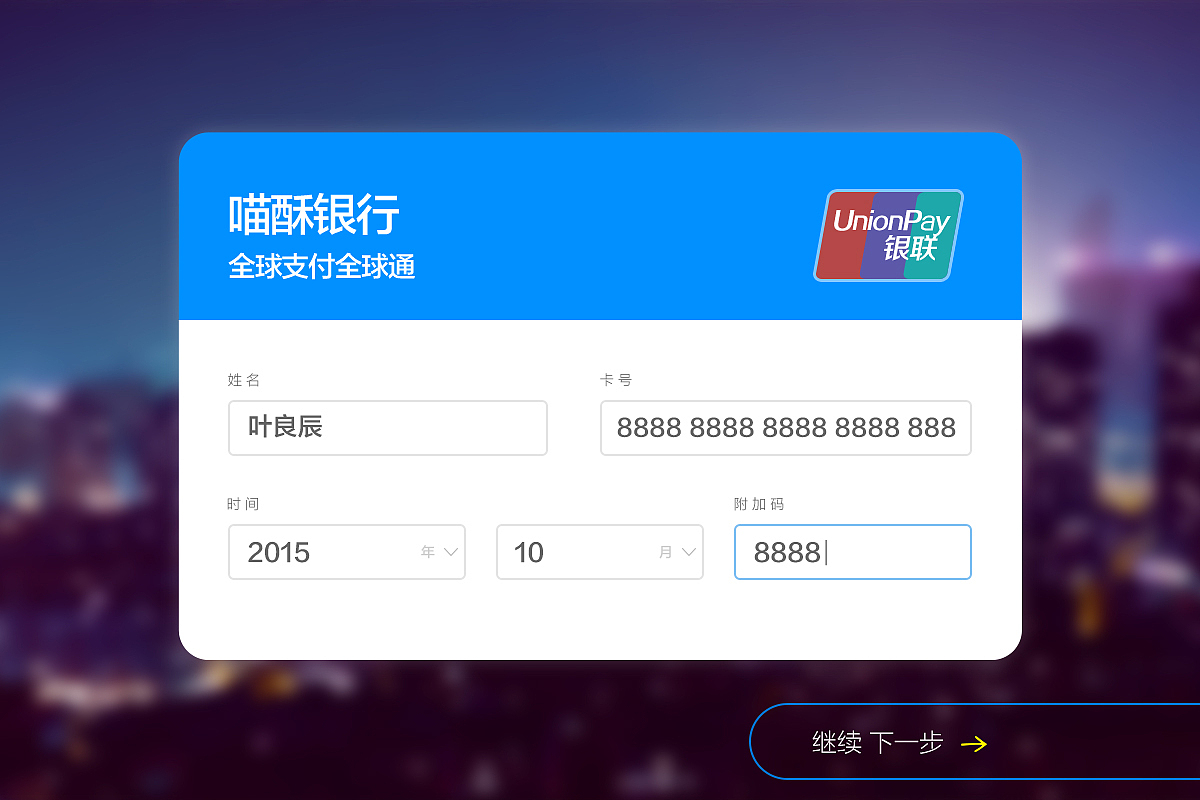Expand the 月 month dropdown showing 10
The width and height of the screenshot is (1200, 800).
click(x=600, y=552)
